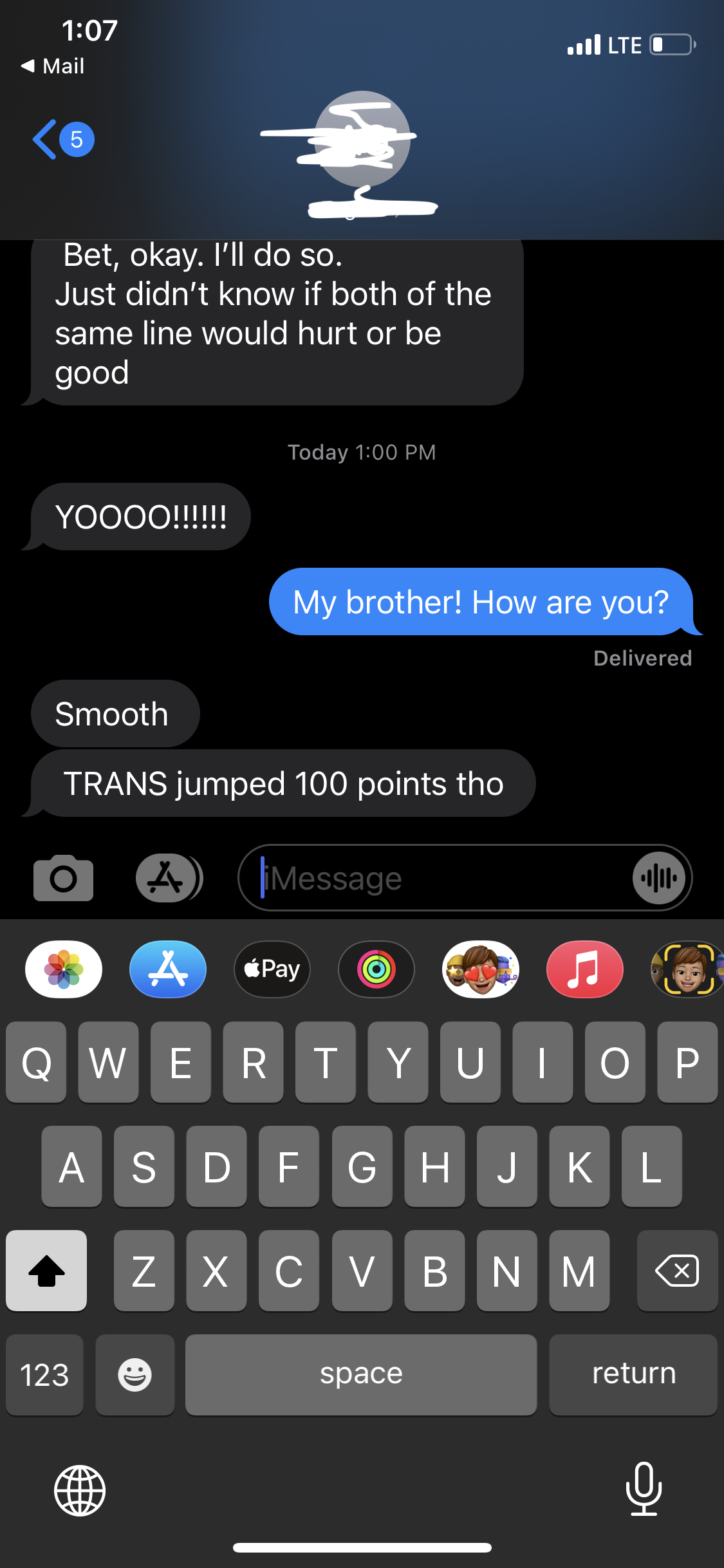Tap the backspace delete key
The height and width of the screenshot is (1568, 724).
click(x=677, y=1271)
